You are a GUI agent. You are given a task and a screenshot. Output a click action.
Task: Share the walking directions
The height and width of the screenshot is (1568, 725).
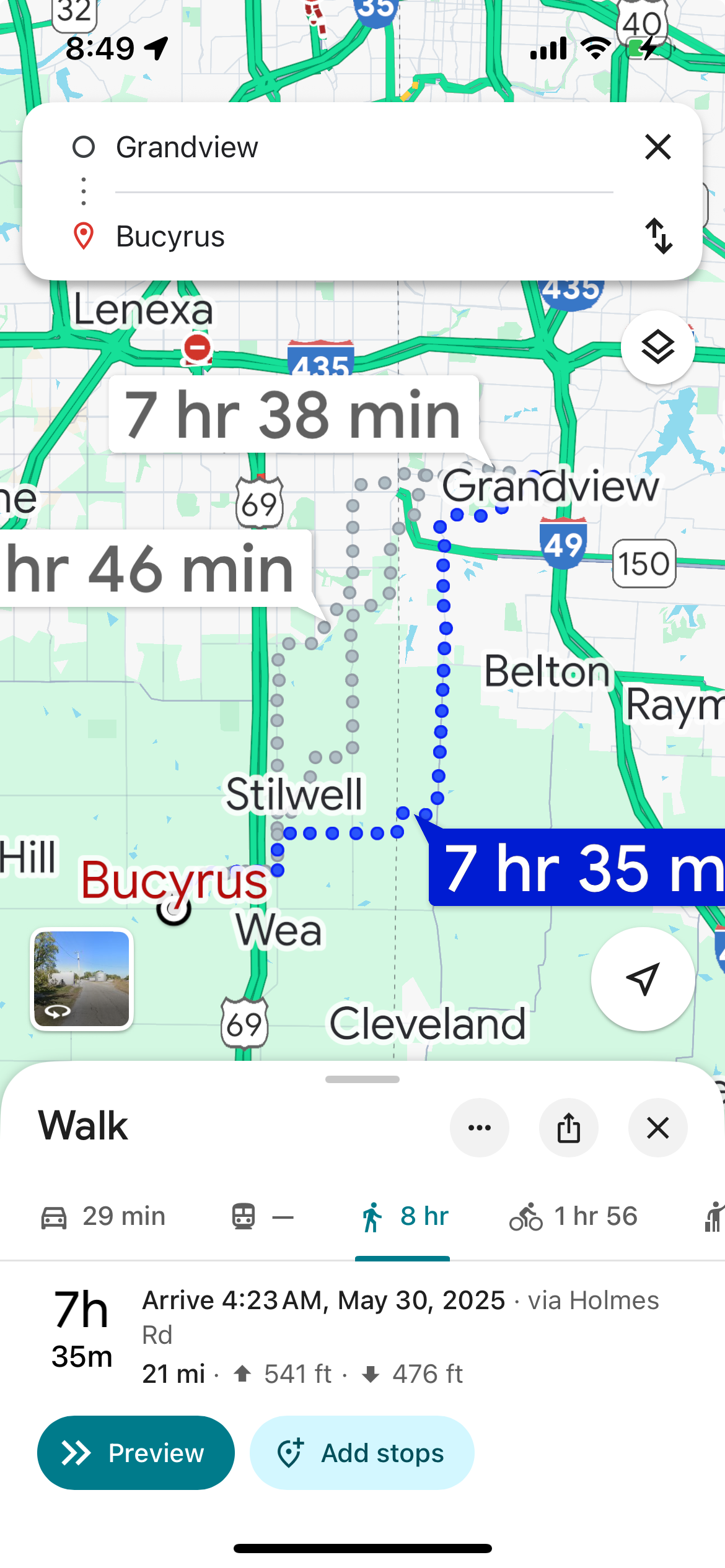(569, 1128)
